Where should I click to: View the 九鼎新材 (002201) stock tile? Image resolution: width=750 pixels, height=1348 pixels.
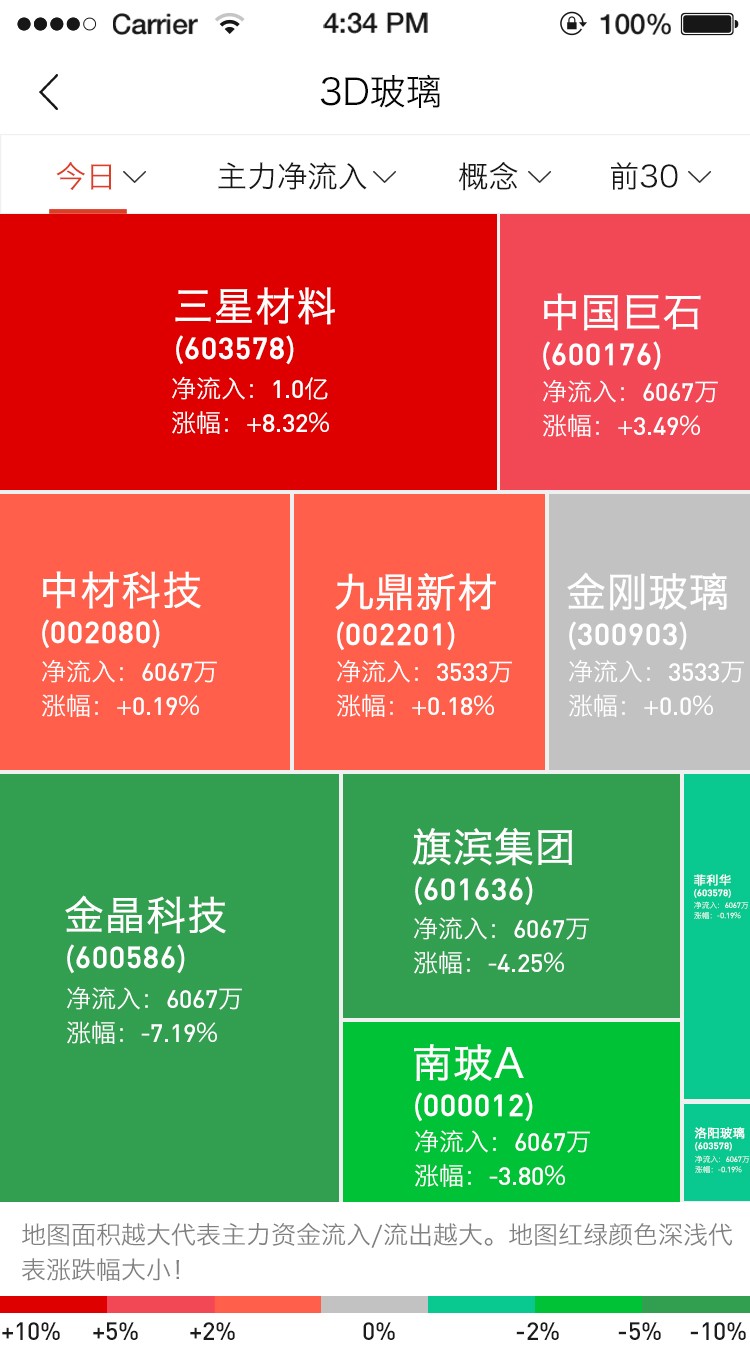pyautogui.click(x=420, y=632)
